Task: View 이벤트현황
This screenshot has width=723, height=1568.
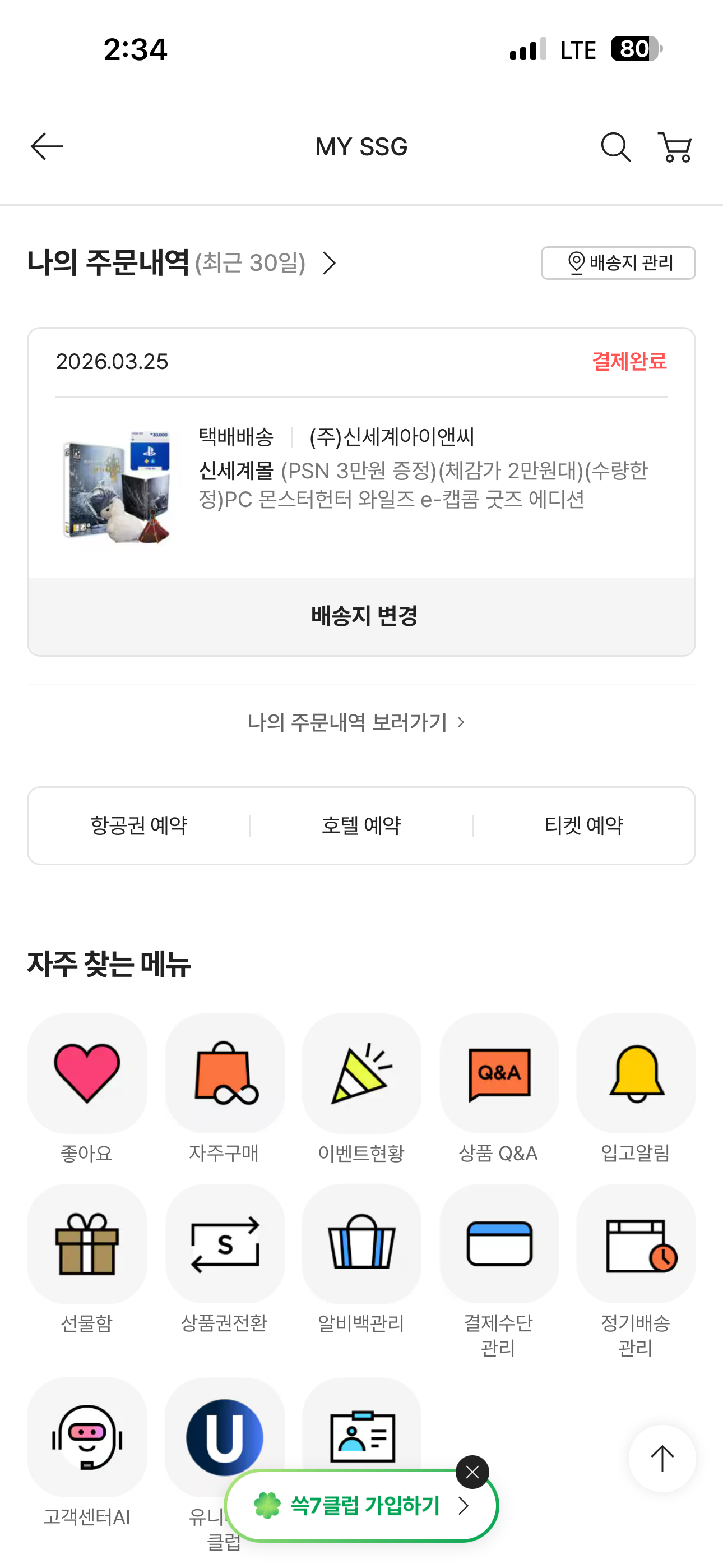Action: point(361,1074)
